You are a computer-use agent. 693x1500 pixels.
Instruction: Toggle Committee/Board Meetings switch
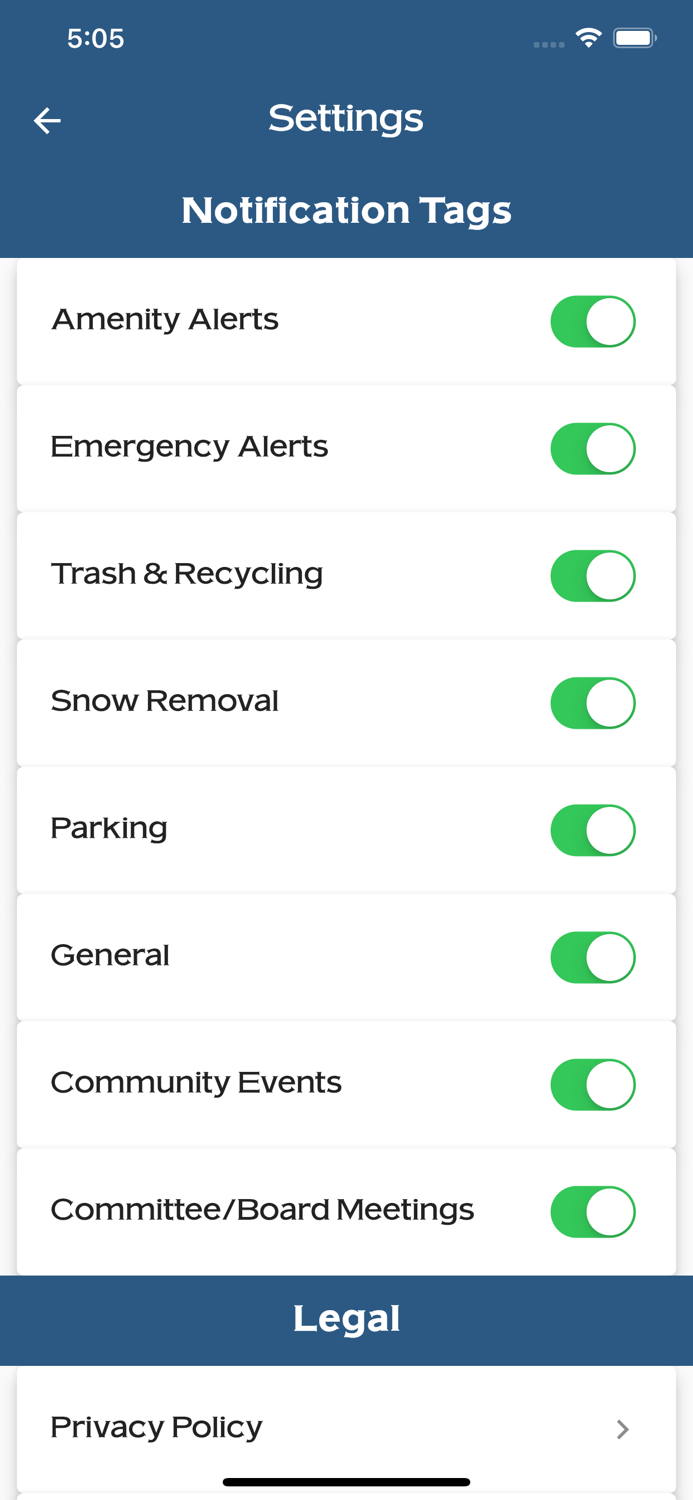tap(592, 1211)
